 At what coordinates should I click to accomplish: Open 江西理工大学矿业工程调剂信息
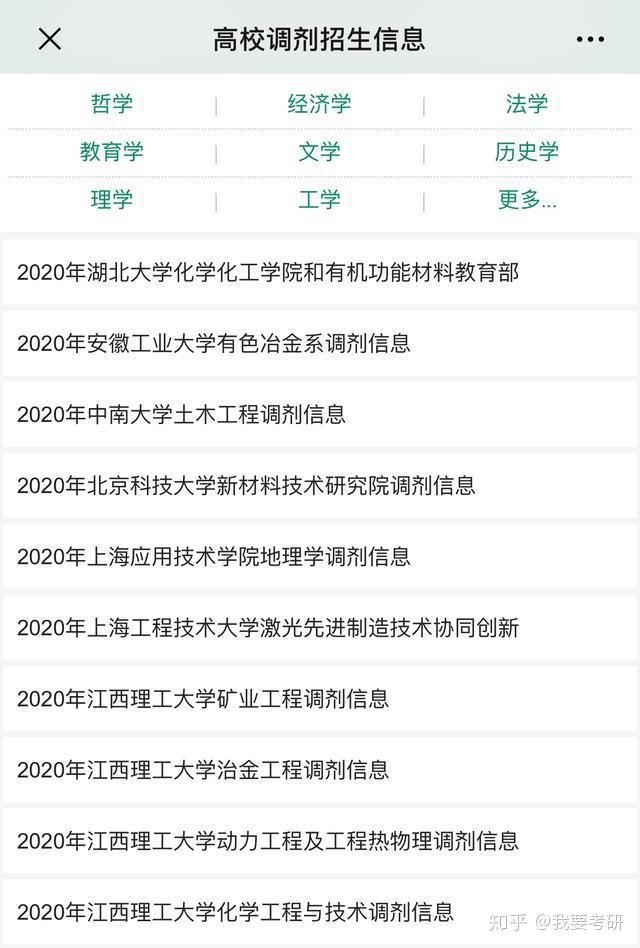[x=203, y=699]
